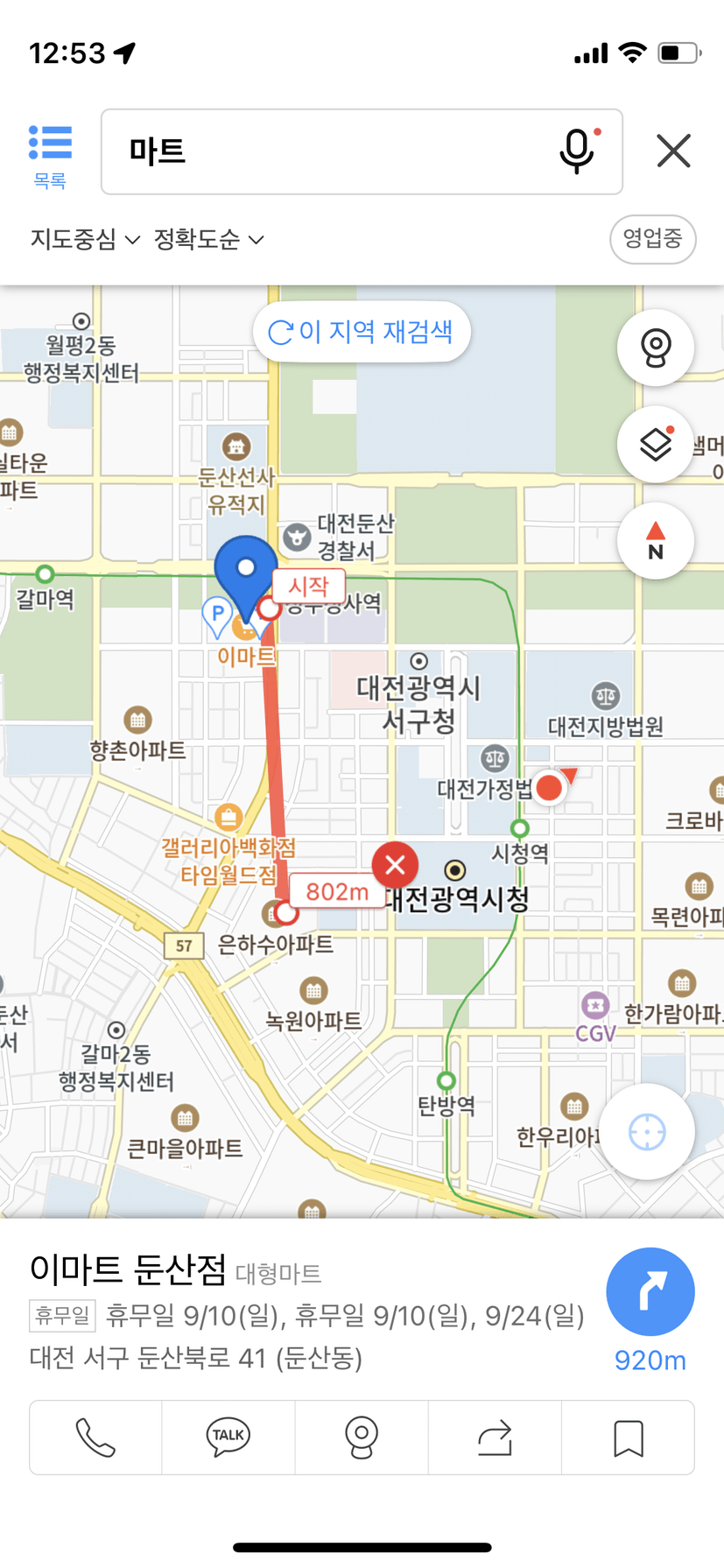Tap 이 지역 재검색 to re-search area
This screenshot has width=724, height=1568.
point(362,332)
